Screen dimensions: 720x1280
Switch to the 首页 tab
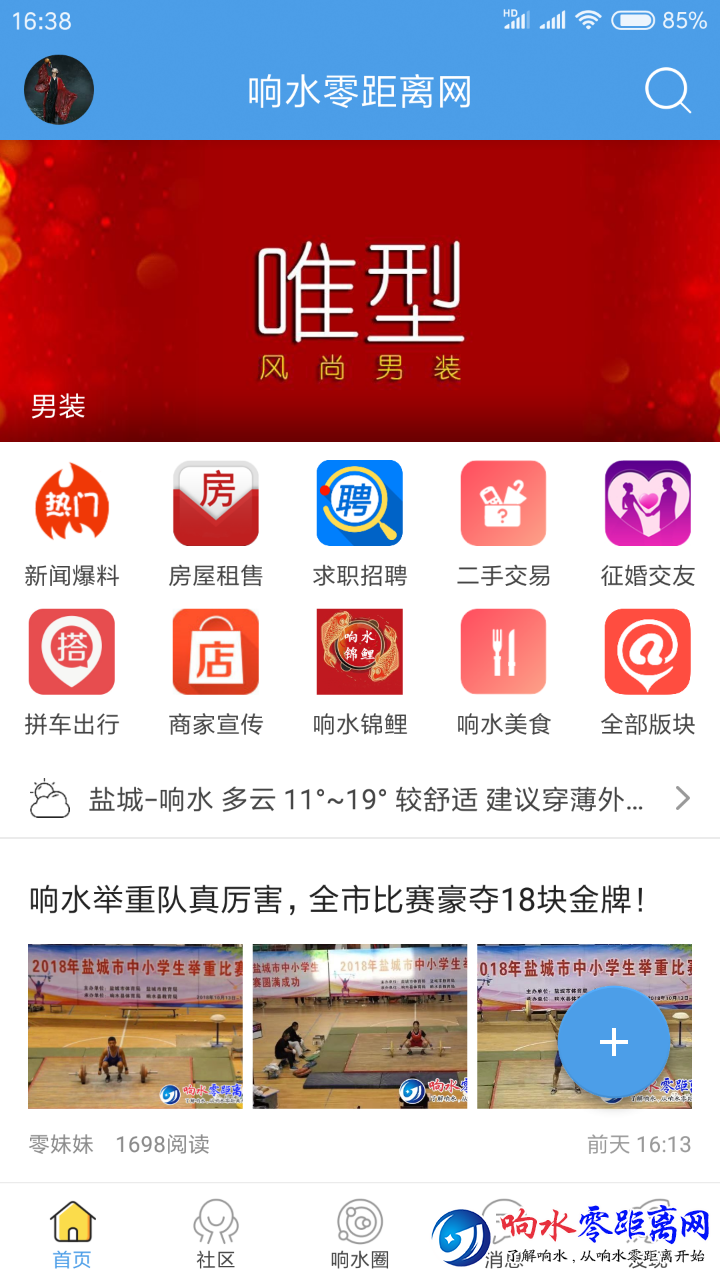tap(72, 1234)
